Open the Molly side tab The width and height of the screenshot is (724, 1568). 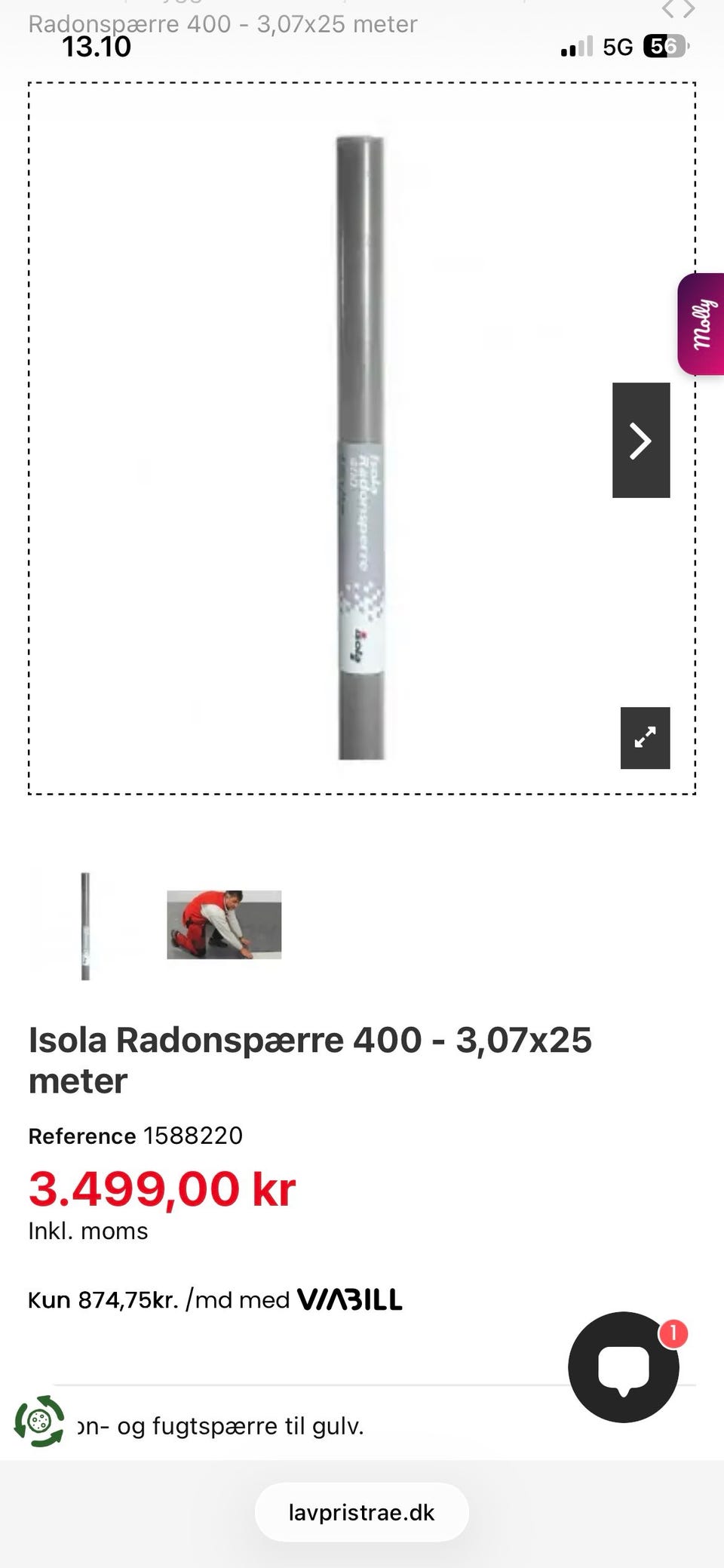pos(701,324)
